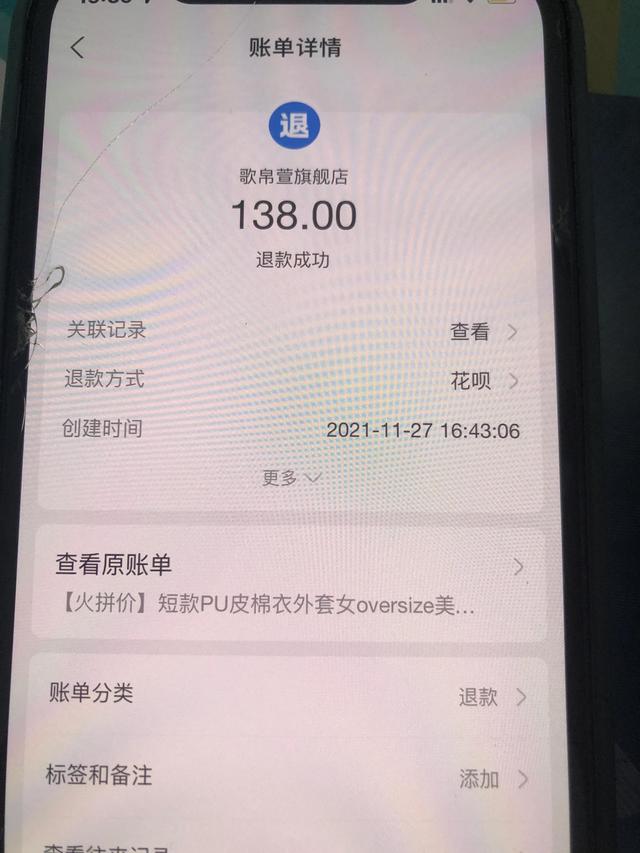The image size is (640, 853).
Task: Add 标签和备注 note
Action: coord(491,778)
